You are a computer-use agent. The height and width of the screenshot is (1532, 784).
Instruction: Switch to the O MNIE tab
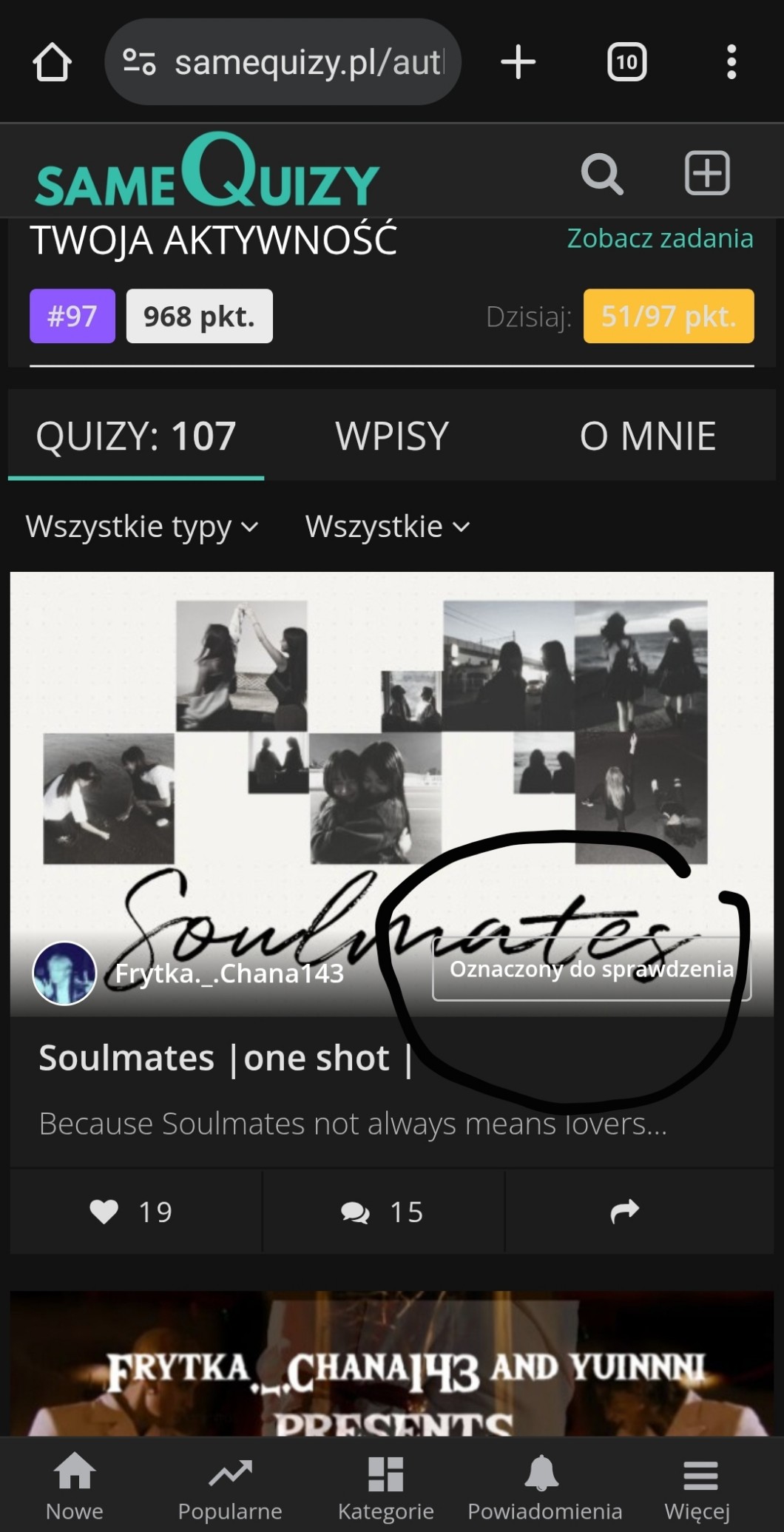648,436
